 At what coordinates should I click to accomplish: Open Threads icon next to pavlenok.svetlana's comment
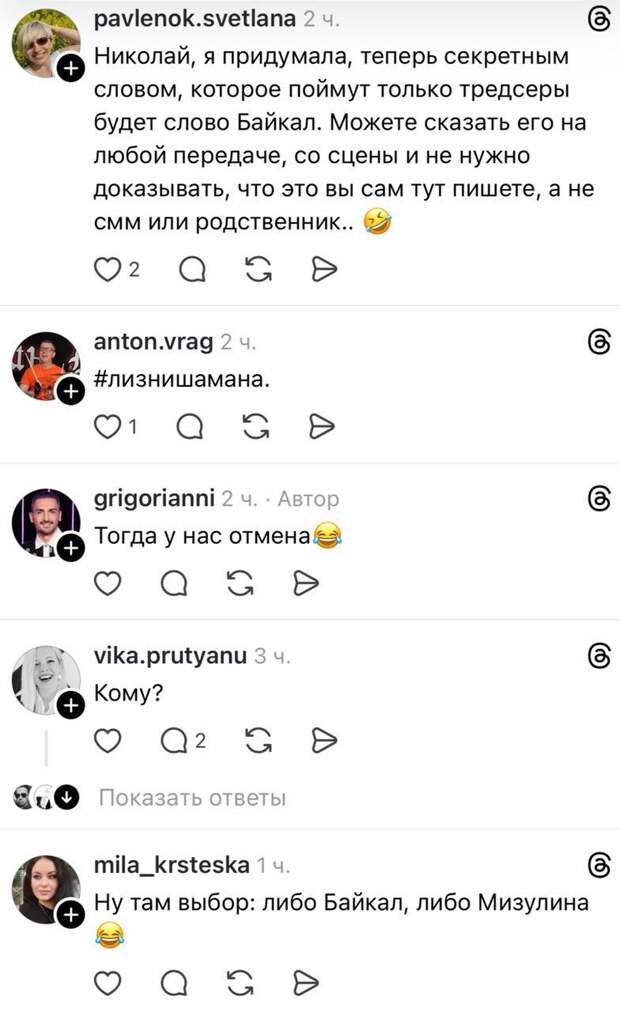[599, 19]
